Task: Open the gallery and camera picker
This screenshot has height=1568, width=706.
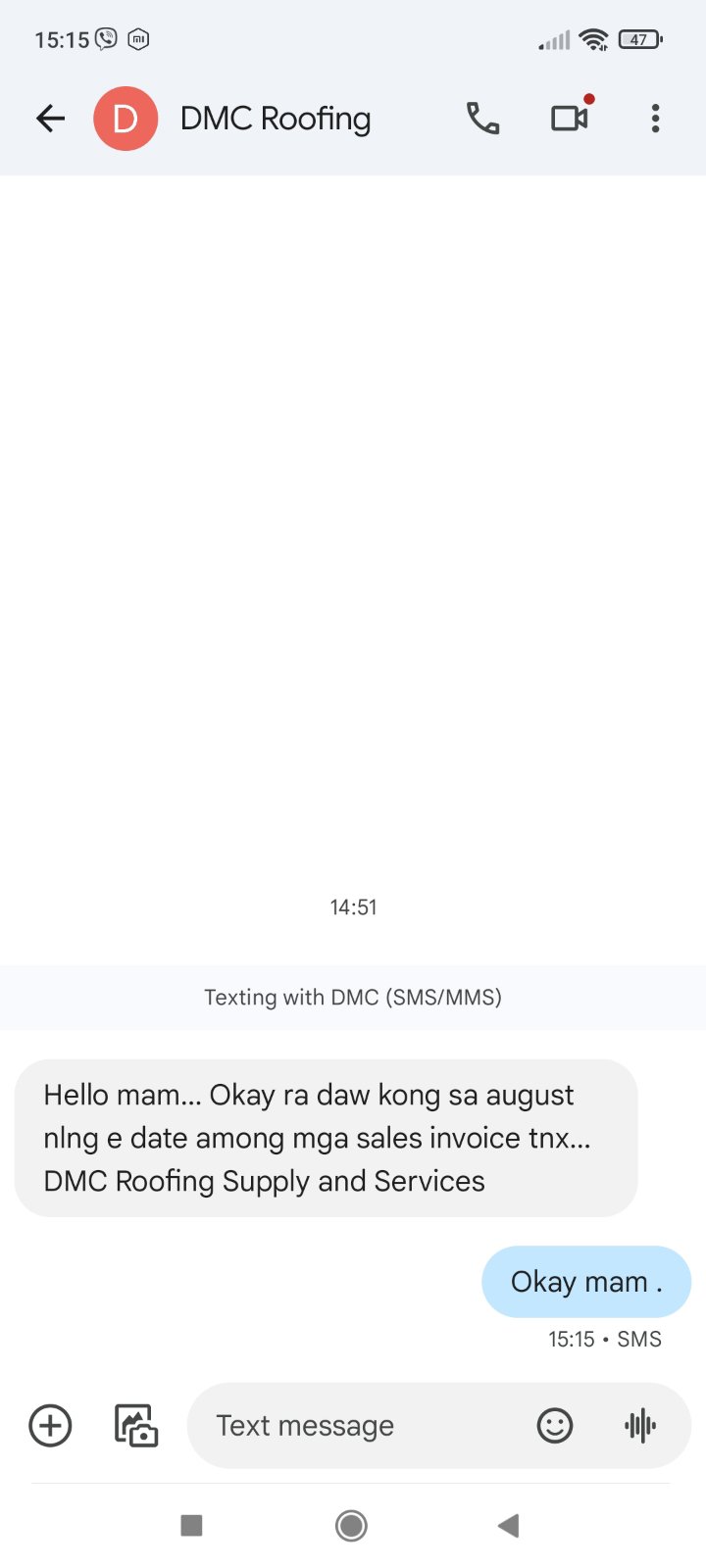Action: click(x=136, y=1425)
